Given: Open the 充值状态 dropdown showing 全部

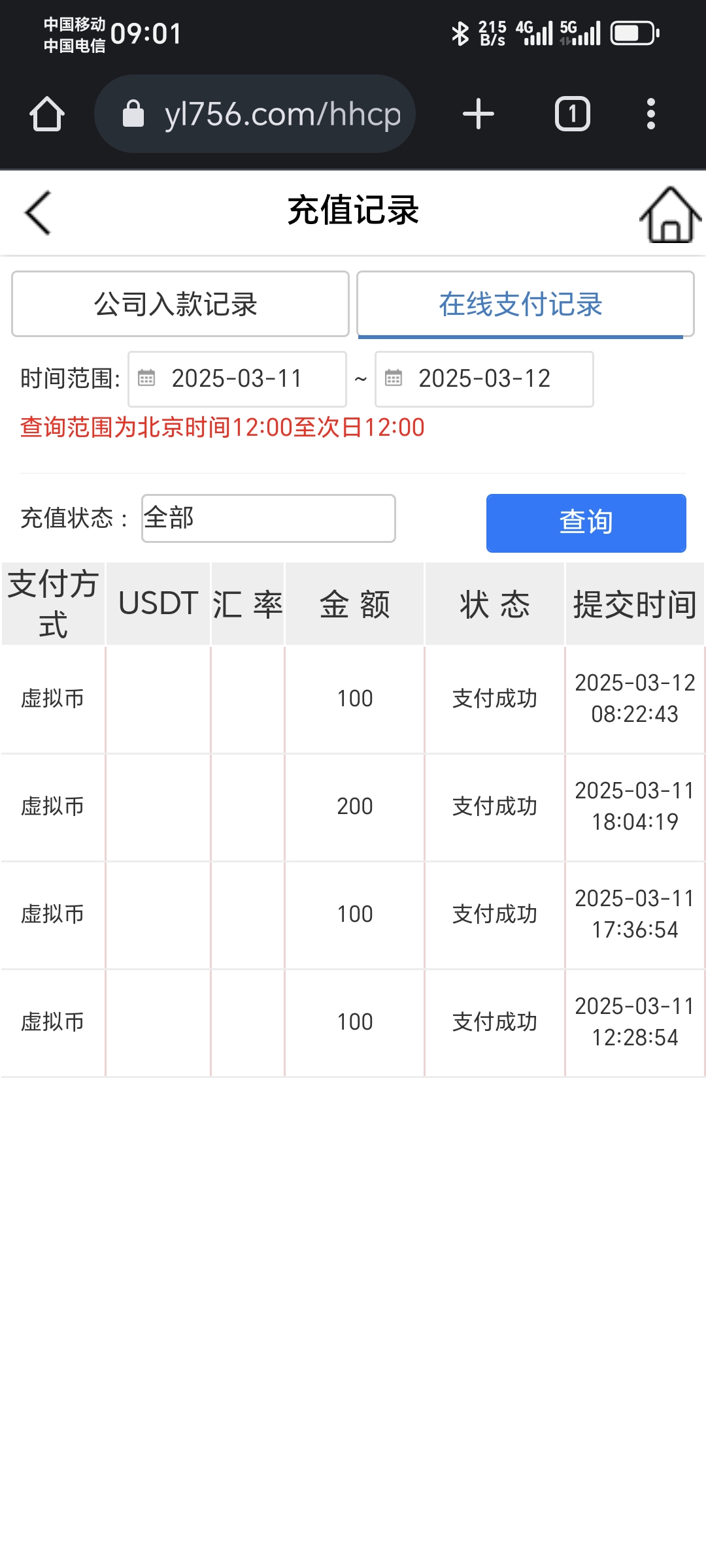Looking at the screenshot, I should click(x=267, y=517).
